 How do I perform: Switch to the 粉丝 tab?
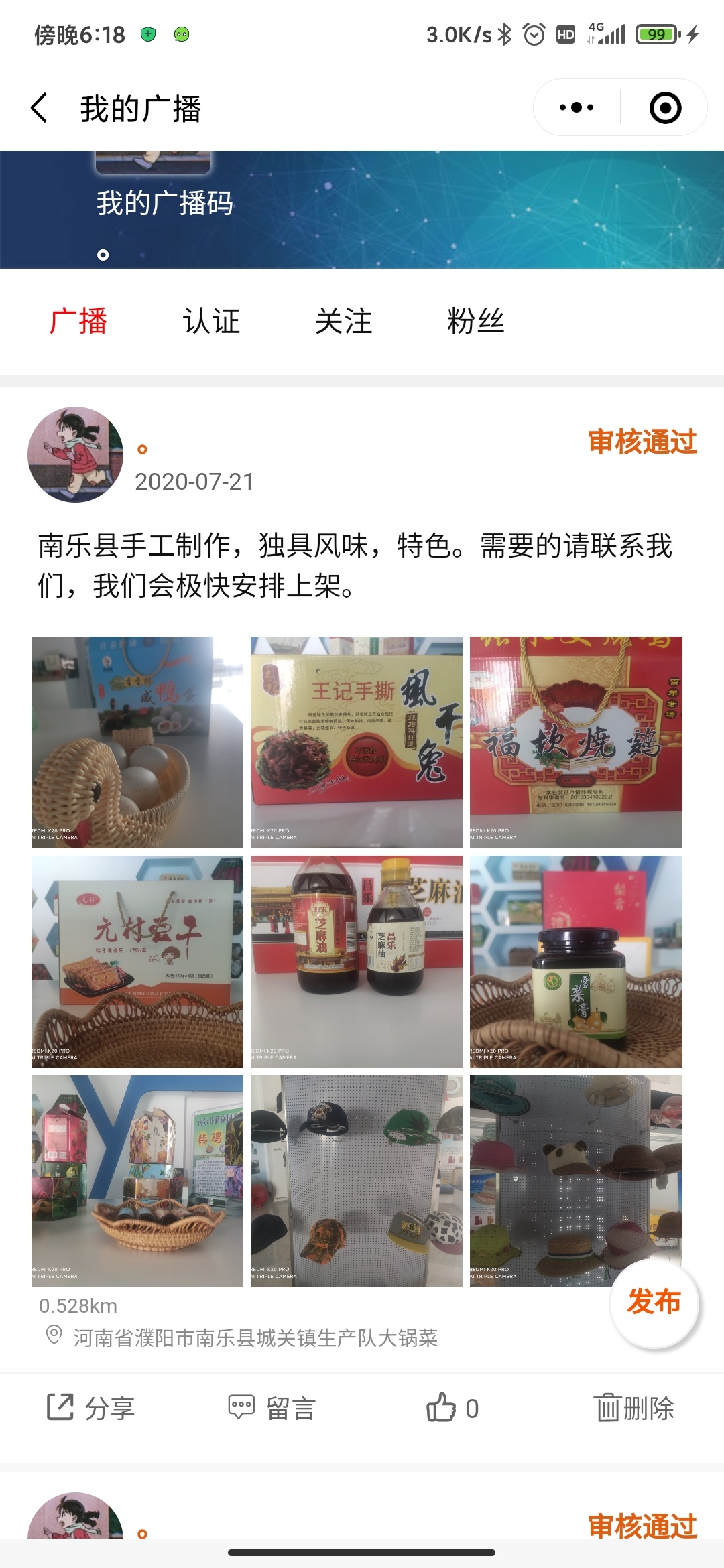coord(475,321)
